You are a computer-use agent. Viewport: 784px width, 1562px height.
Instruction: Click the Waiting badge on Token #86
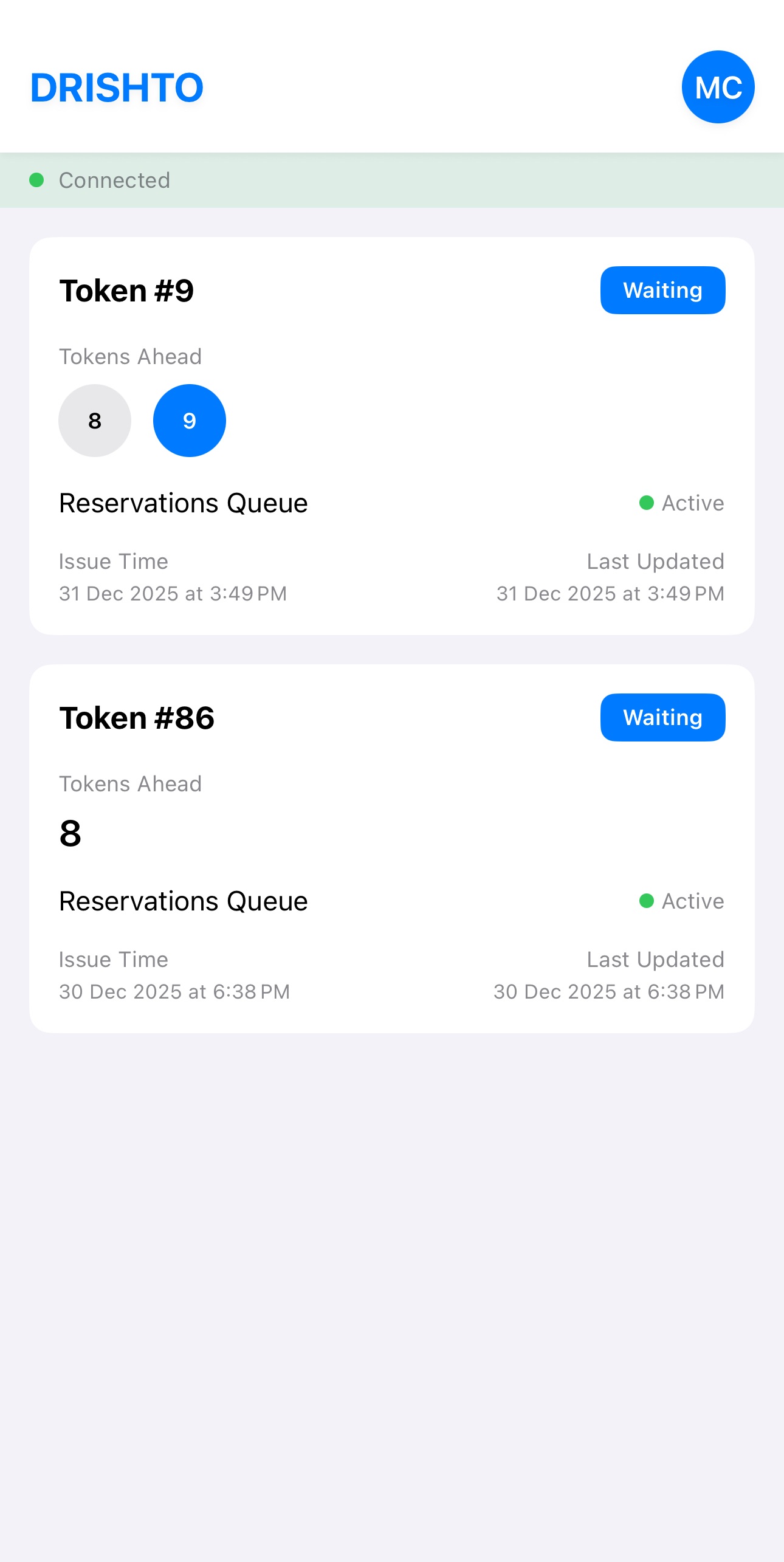[x=662, y=717]
